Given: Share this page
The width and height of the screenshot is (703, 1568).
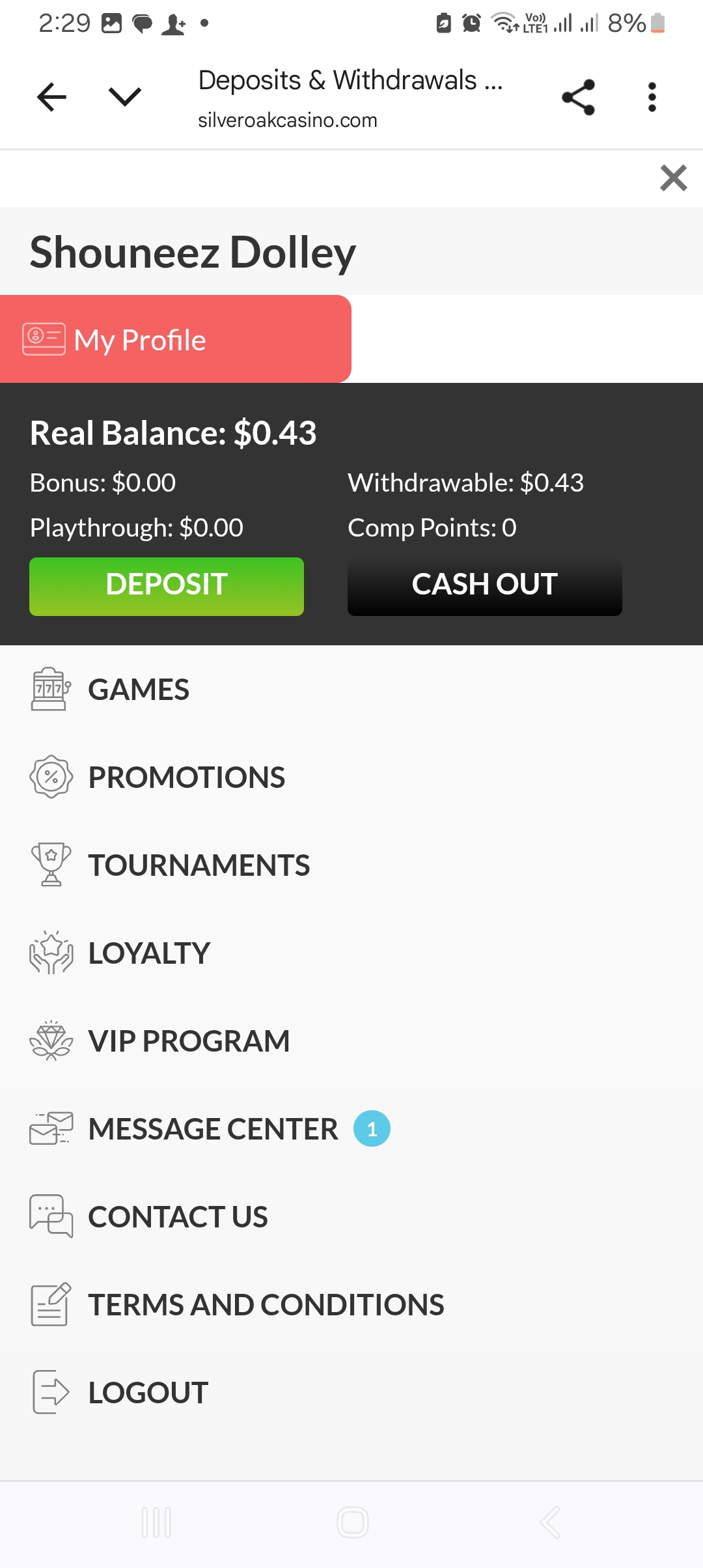Looking at the screenshot, I should (x=578, y=98).
